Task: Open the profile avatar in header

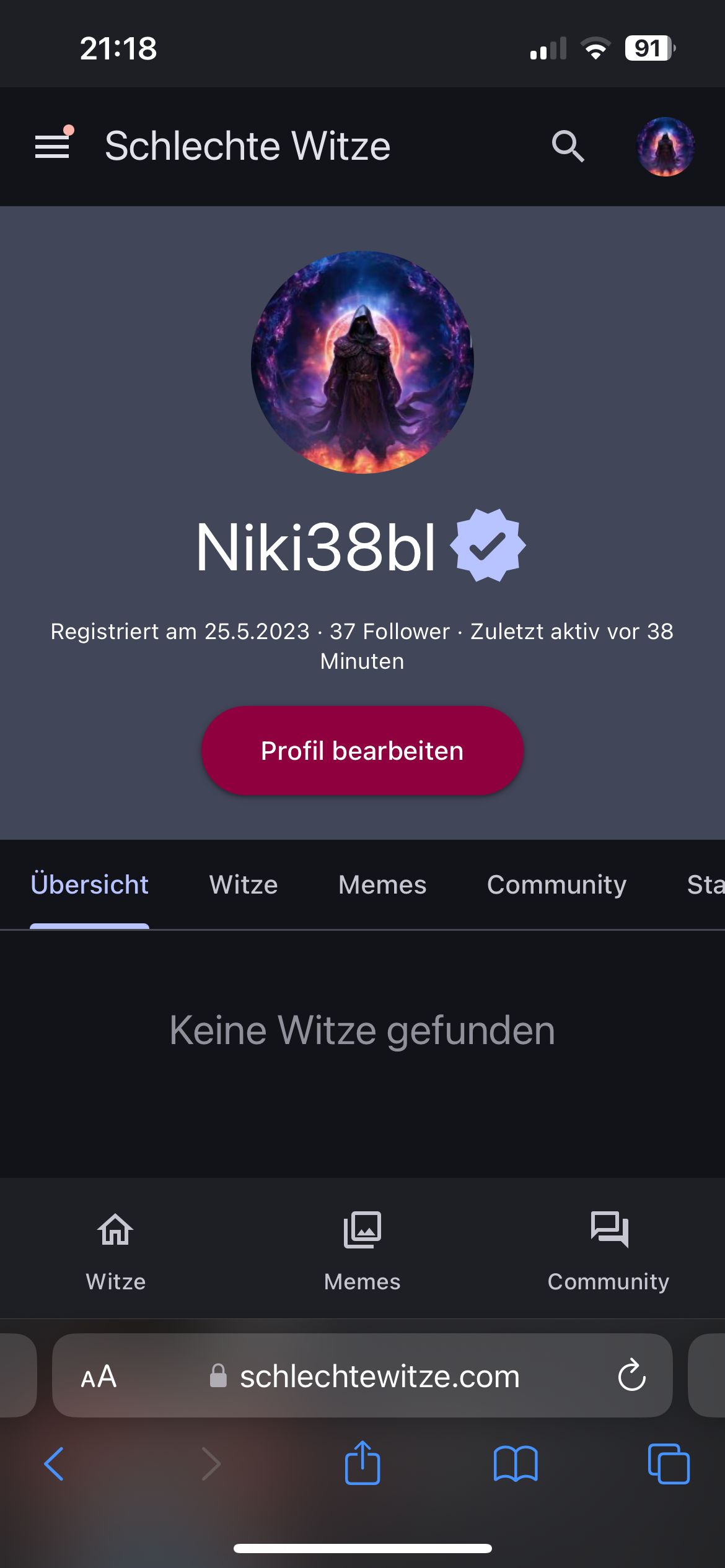Action: [x=665, y=147]
